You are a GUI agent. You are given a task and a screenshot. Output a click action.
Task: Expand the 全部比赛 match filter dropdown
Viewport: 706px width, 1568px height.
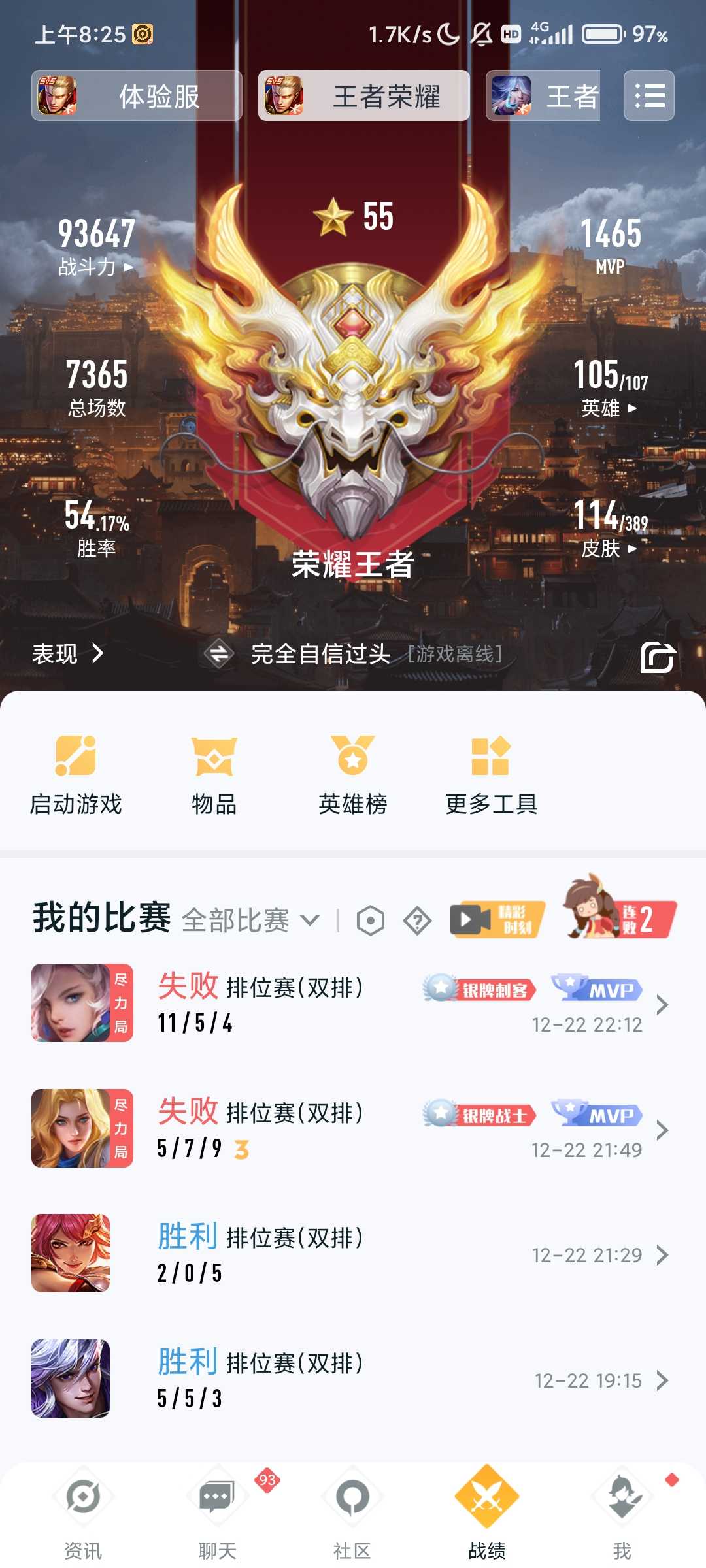[252, 921]
